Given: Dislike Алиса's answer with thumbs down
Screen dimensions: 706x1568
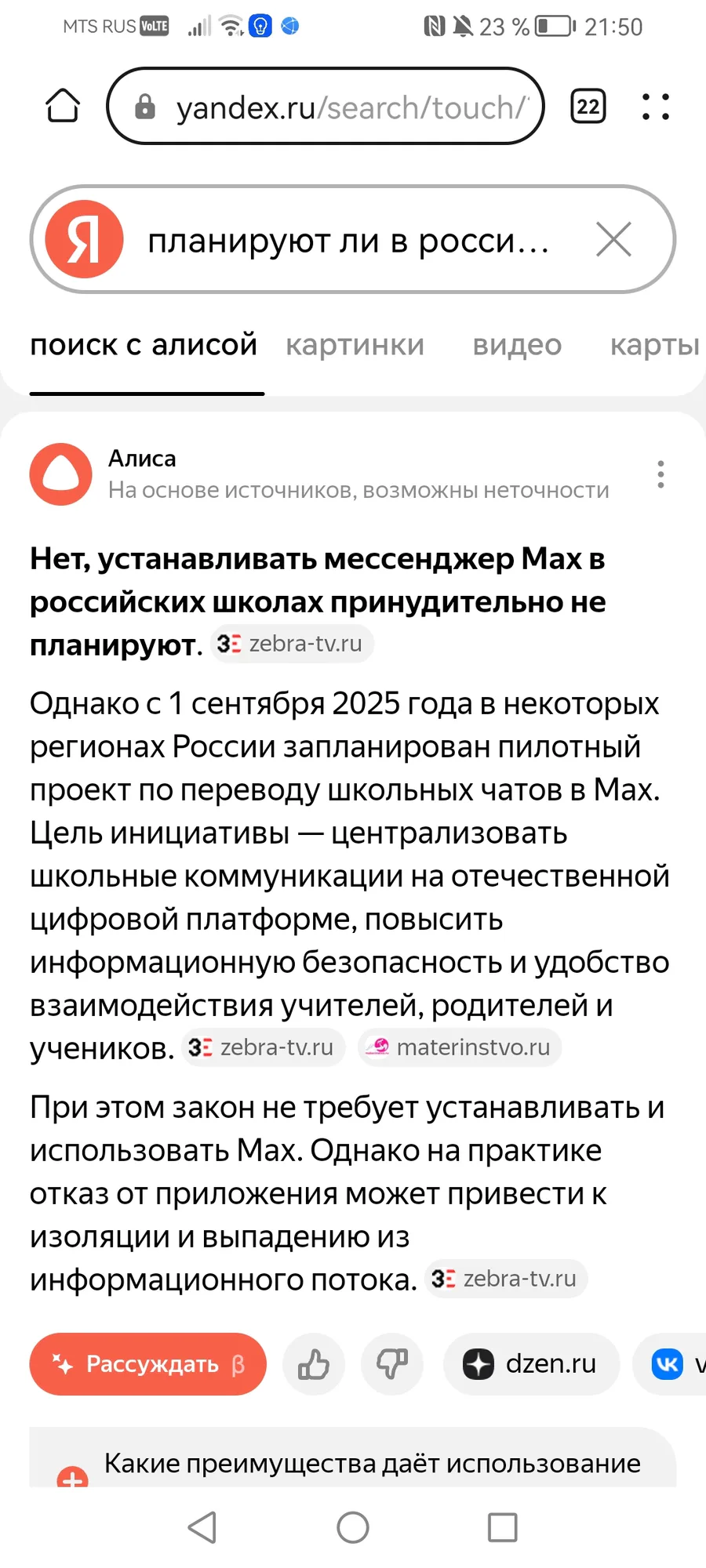Looking at the screenshot, I should coord(392,1364).
